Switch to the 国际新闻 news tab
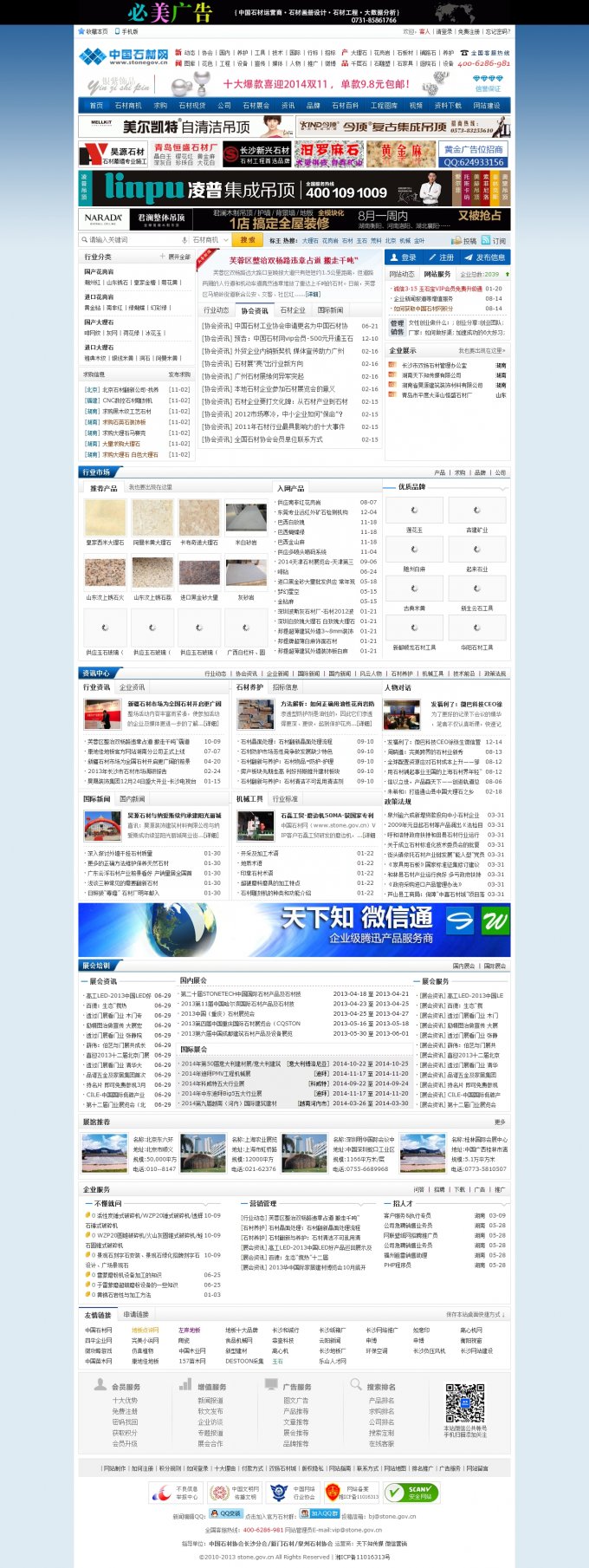The image size is (589, 1568). point(330,309)
